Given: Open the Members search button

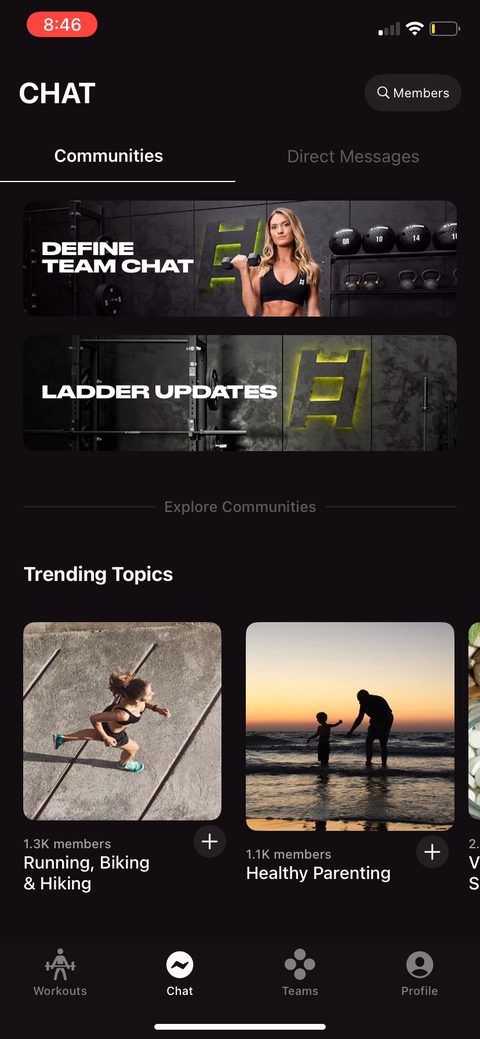Looking at the screenshot, I should pyautogui.click(x=412, y=93).
